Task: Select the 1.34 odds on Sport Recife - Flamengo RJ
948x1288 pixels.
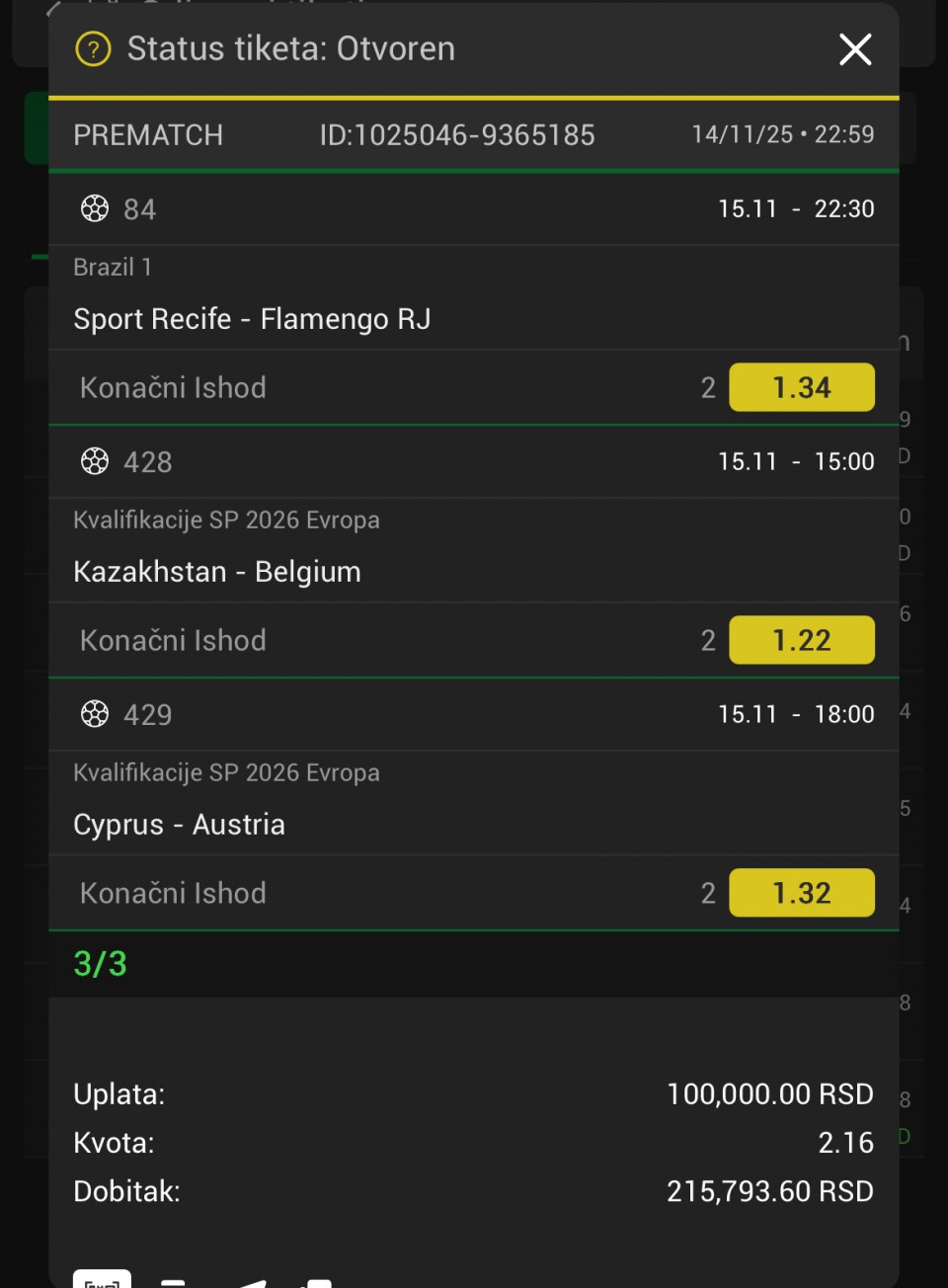Action: coord(801,387)
